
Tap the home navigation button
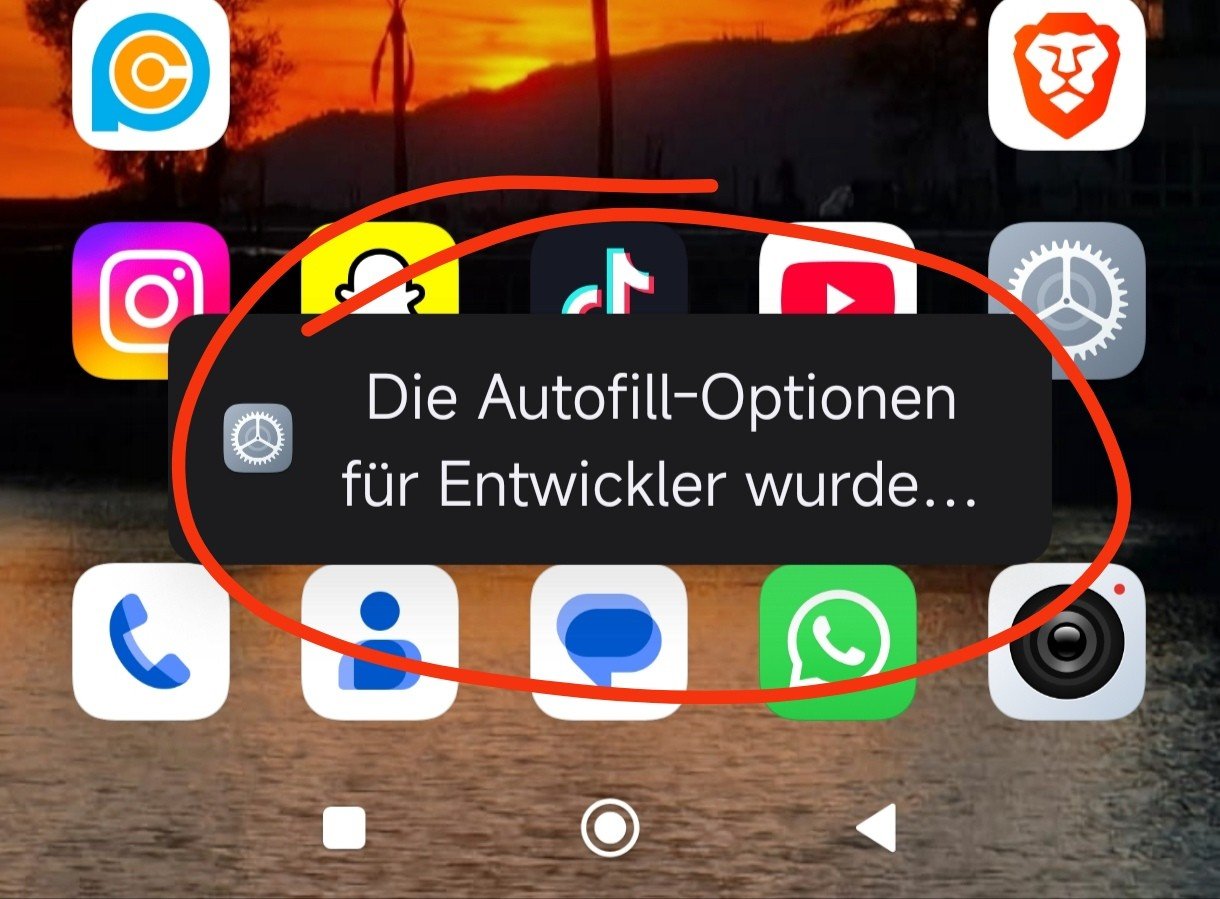pos(609,829)
